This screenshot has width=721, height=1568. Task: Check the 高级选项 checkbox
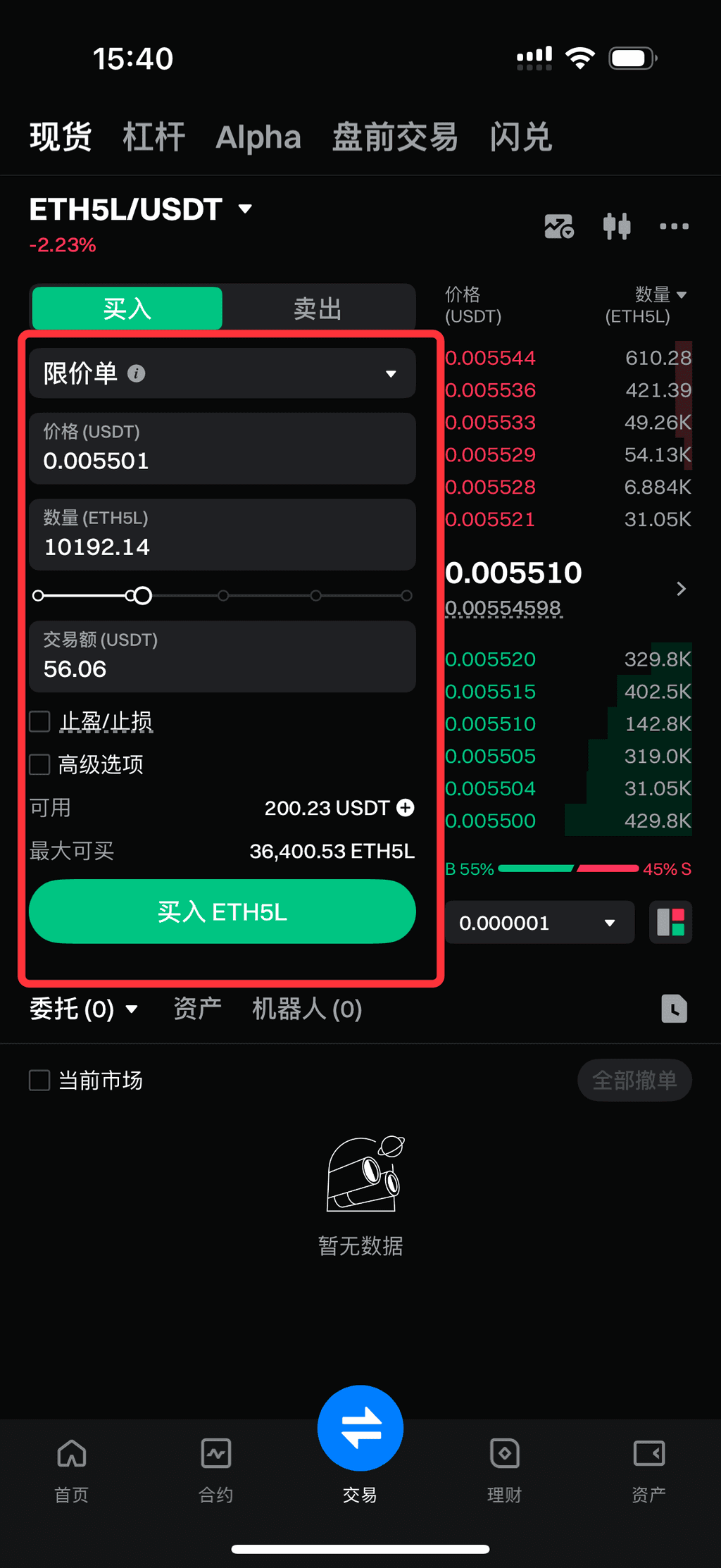(x=40, y=764)
